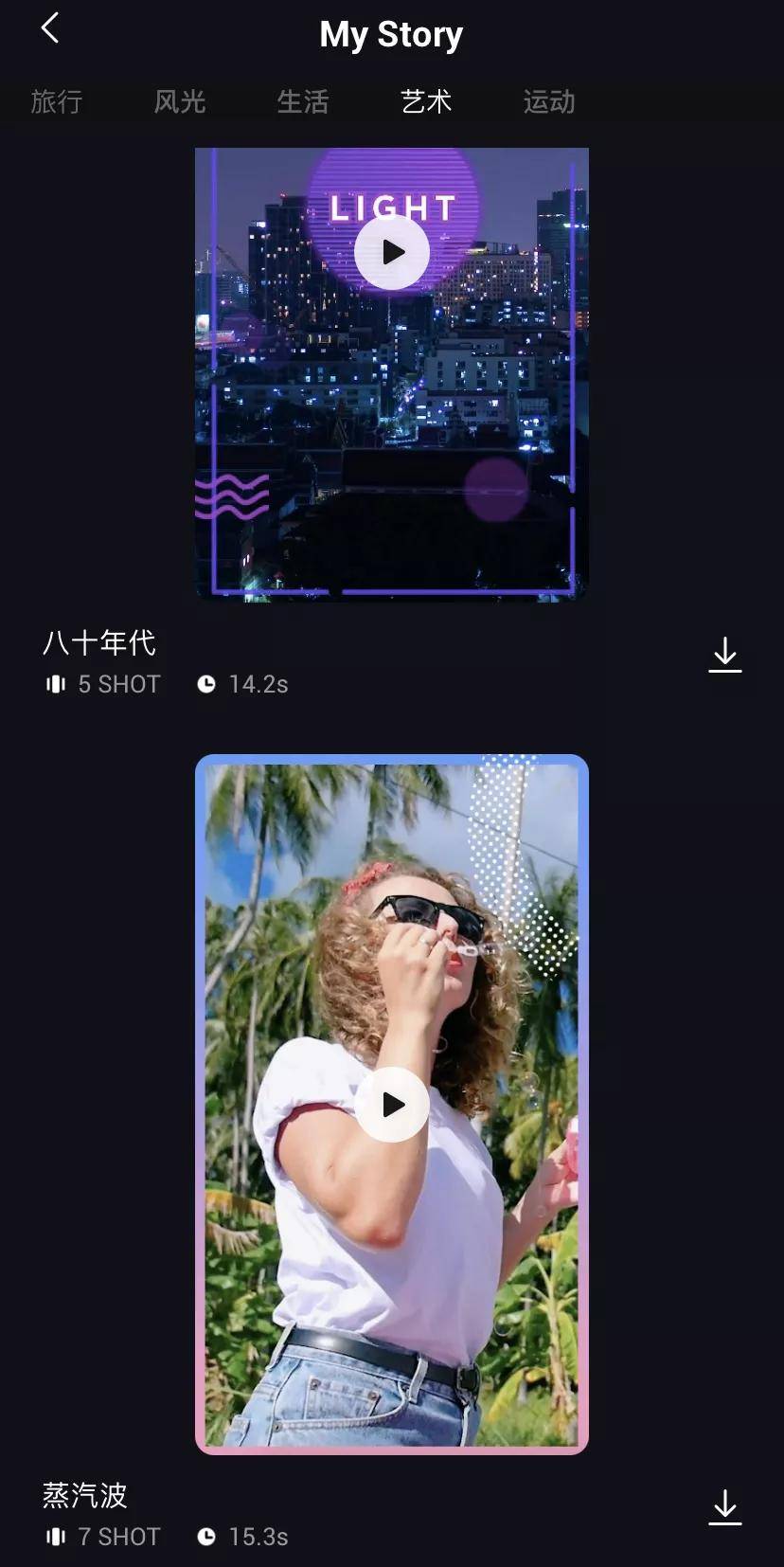
Task: Switch to the 旅行 tab
Action: (x=57, y=101)
